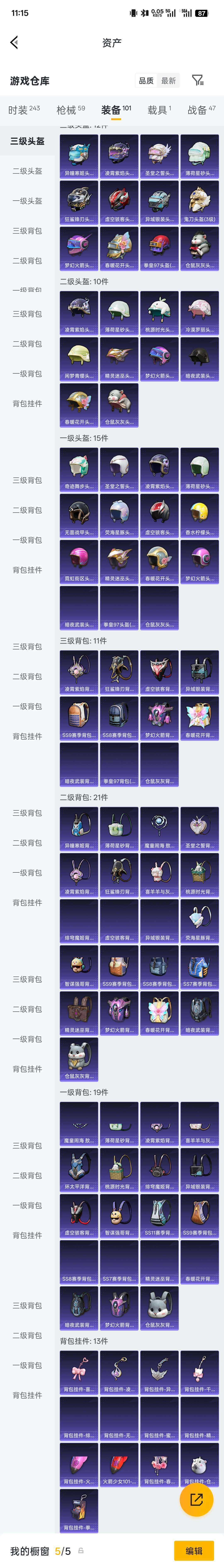Jump to 一级头盔 in the sidebar
The image size is (224, 1568).
[27, 201]
